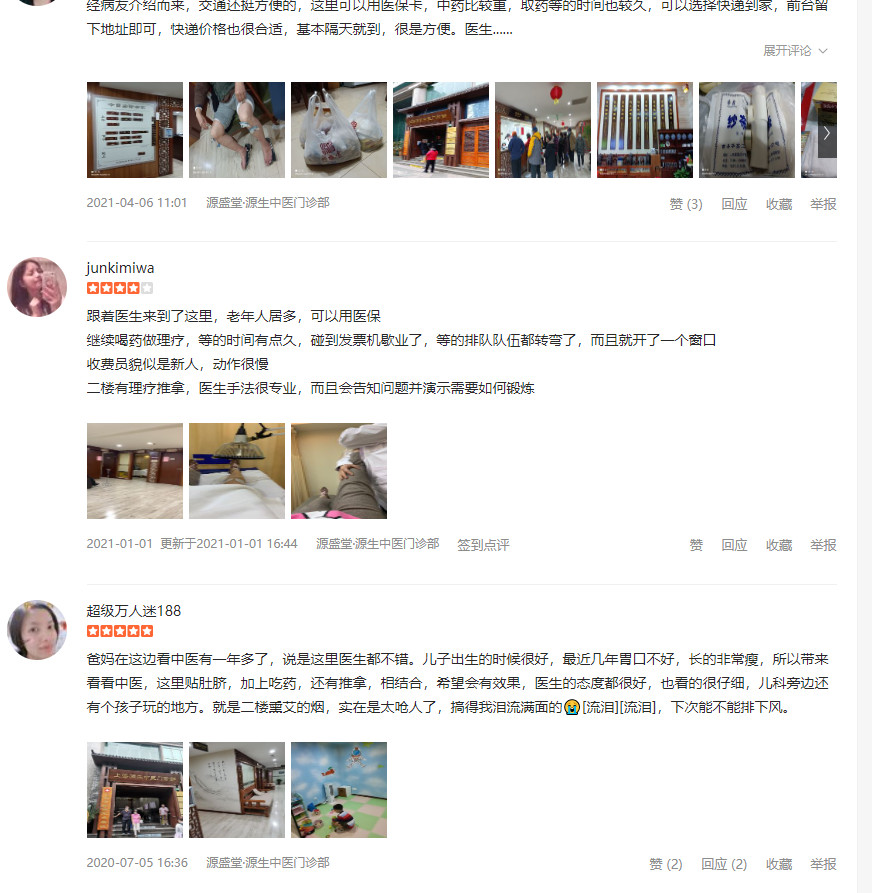Open replies 回应 (2) on 超级万人迷188's review
Image resolution: width=872 pixels, height=893 pixels.
[723, 864]
